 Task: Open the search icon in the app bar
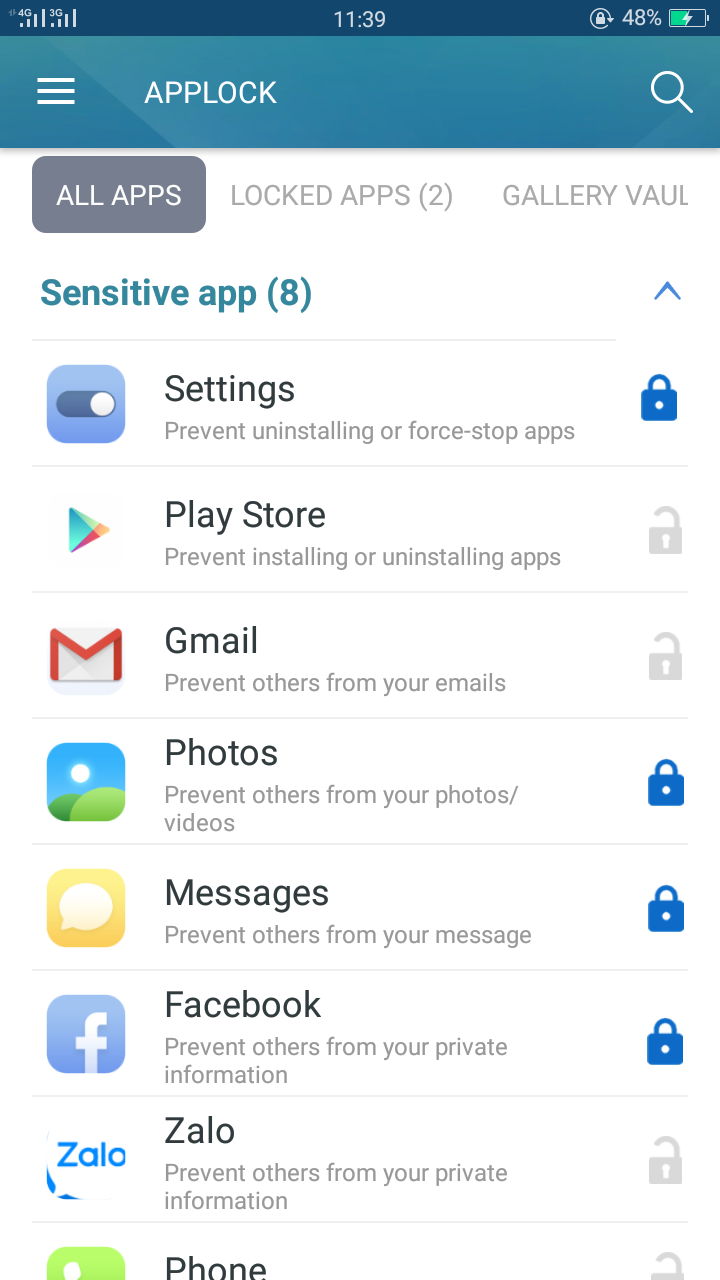point(671,92)
